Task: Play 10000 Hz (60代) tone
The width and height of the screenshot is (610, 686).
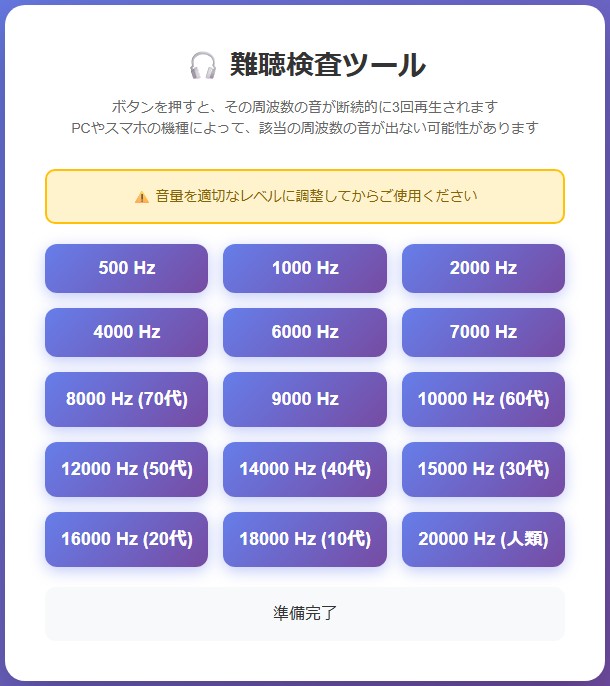Action: (x=483, y=399)
